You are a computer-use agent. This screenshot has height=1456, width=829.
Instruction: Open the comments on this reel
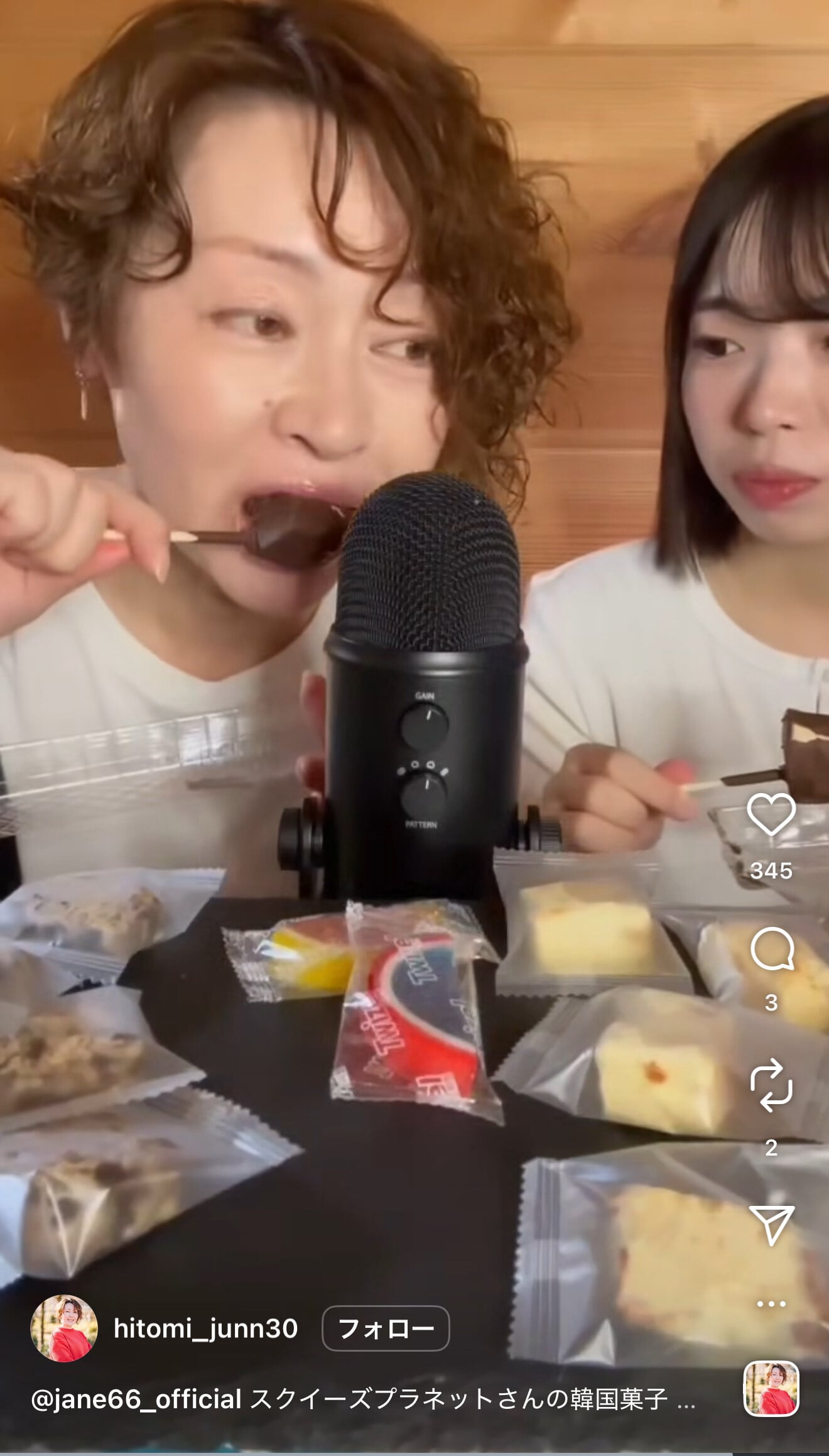pyautogui.click(x=772, y=950)
